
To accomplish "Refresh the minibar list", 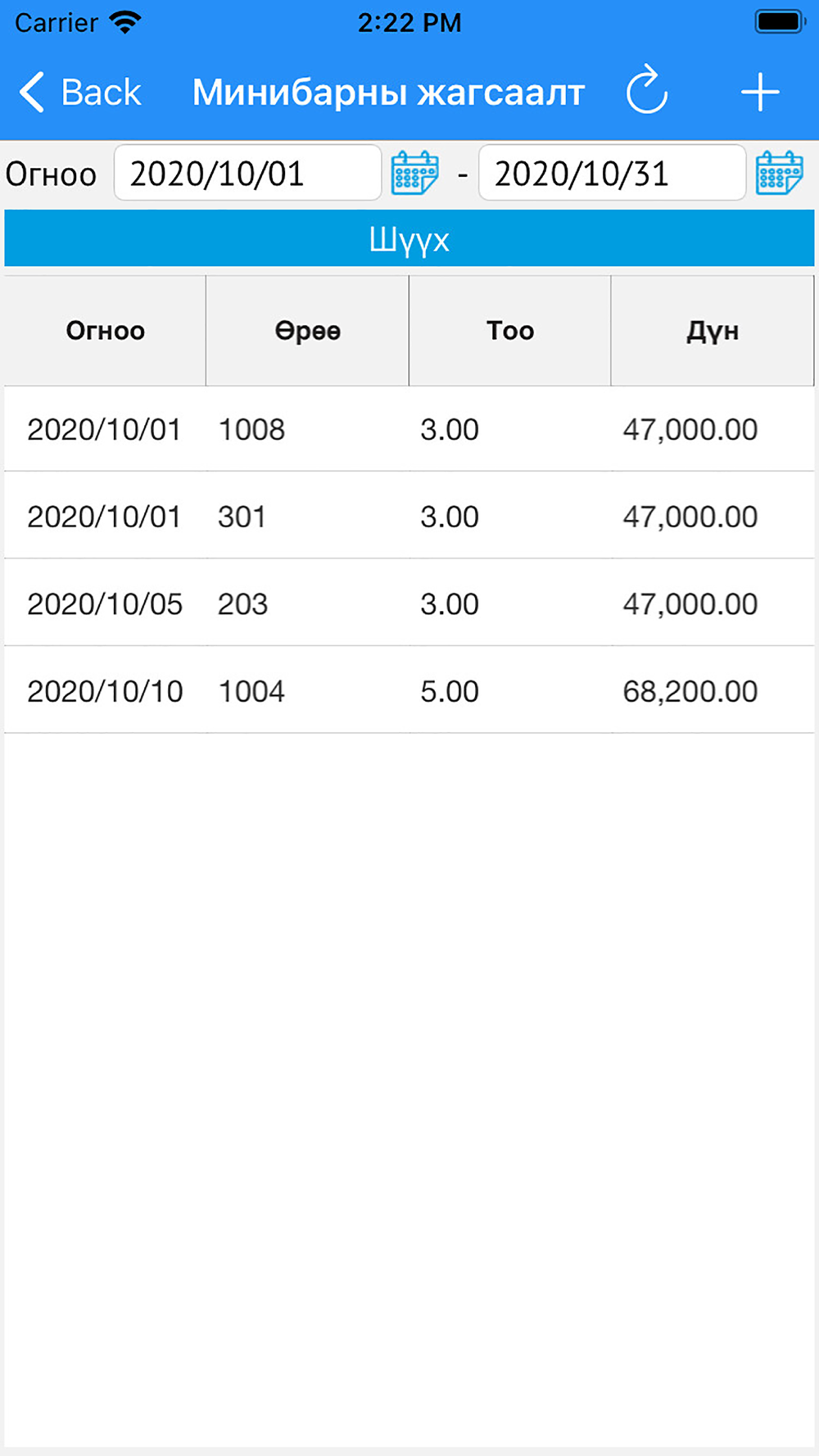I will pyautogui.click(x=646, y=90).
